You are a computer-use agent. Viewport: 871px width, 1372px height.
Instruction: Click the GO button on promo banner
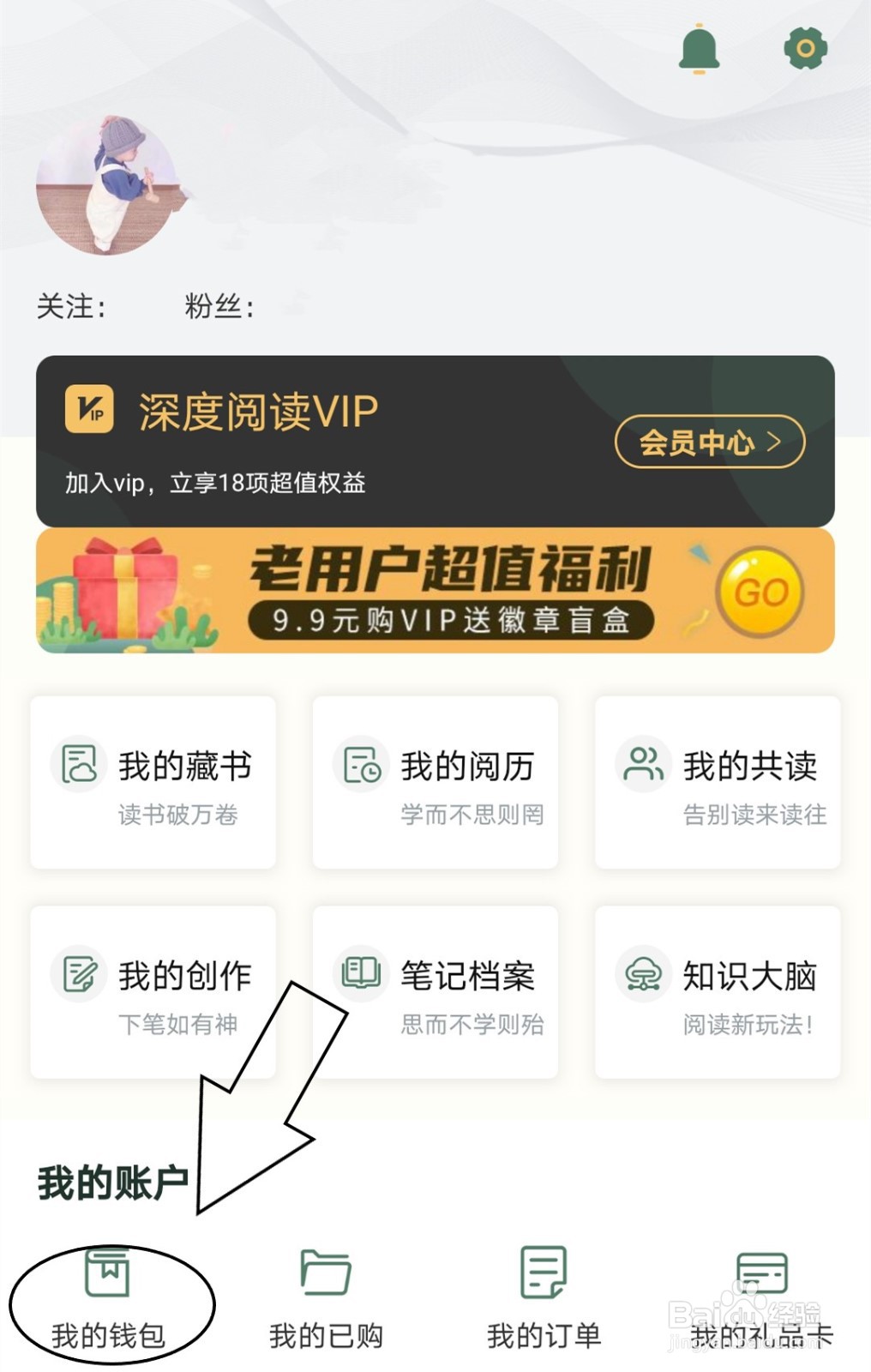[758, 590]
